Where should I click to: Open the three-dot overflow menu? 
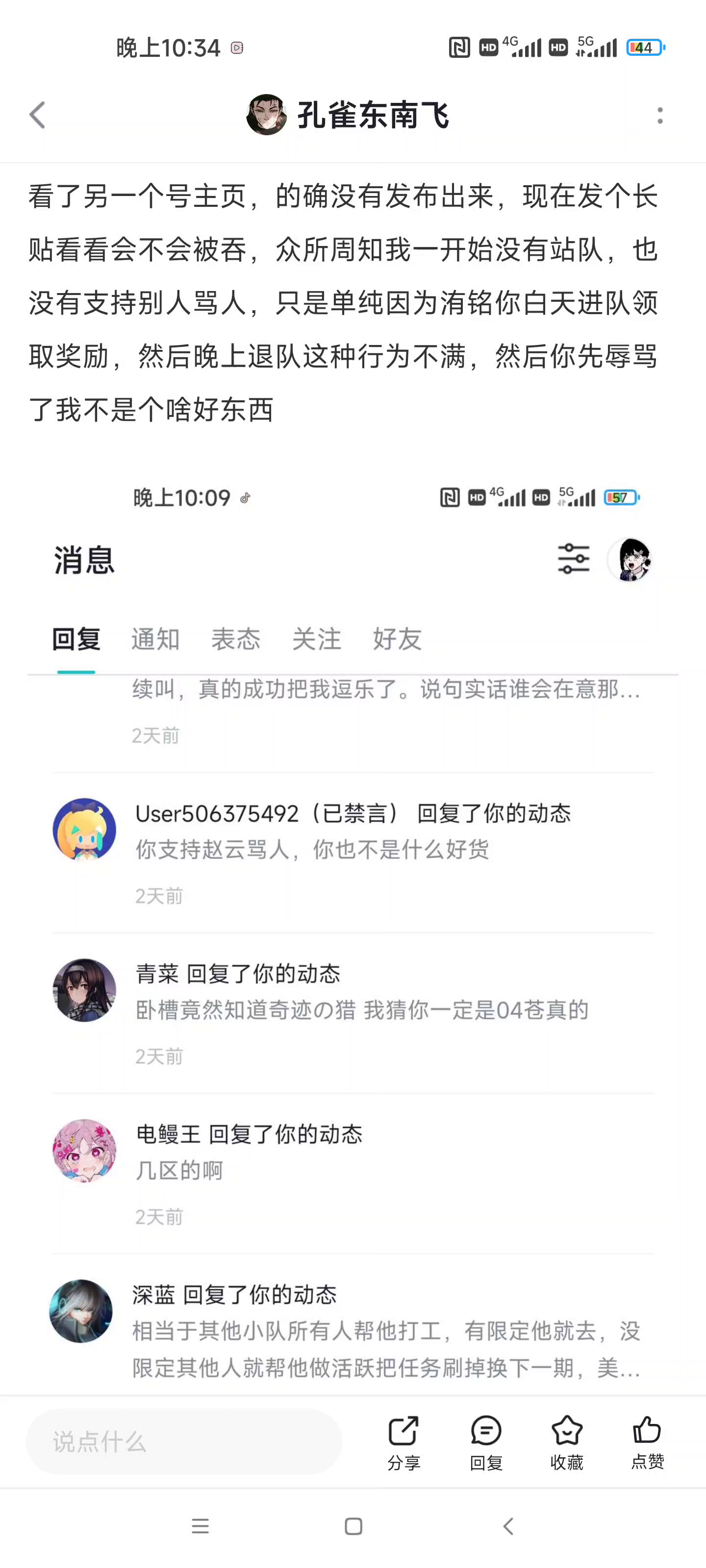click(x=660, y=116)
